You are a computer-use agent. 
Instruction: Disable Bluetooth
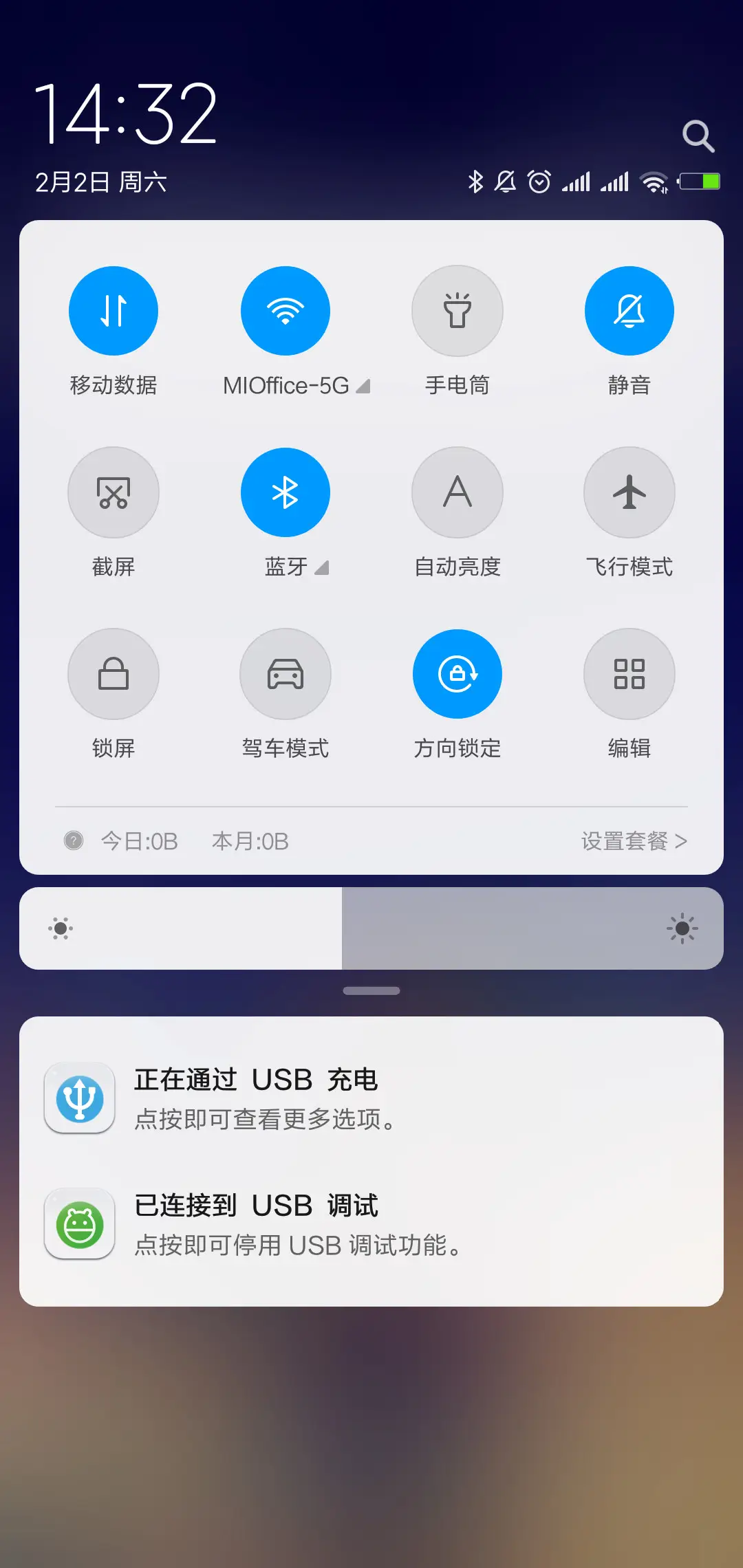point(286,492)
